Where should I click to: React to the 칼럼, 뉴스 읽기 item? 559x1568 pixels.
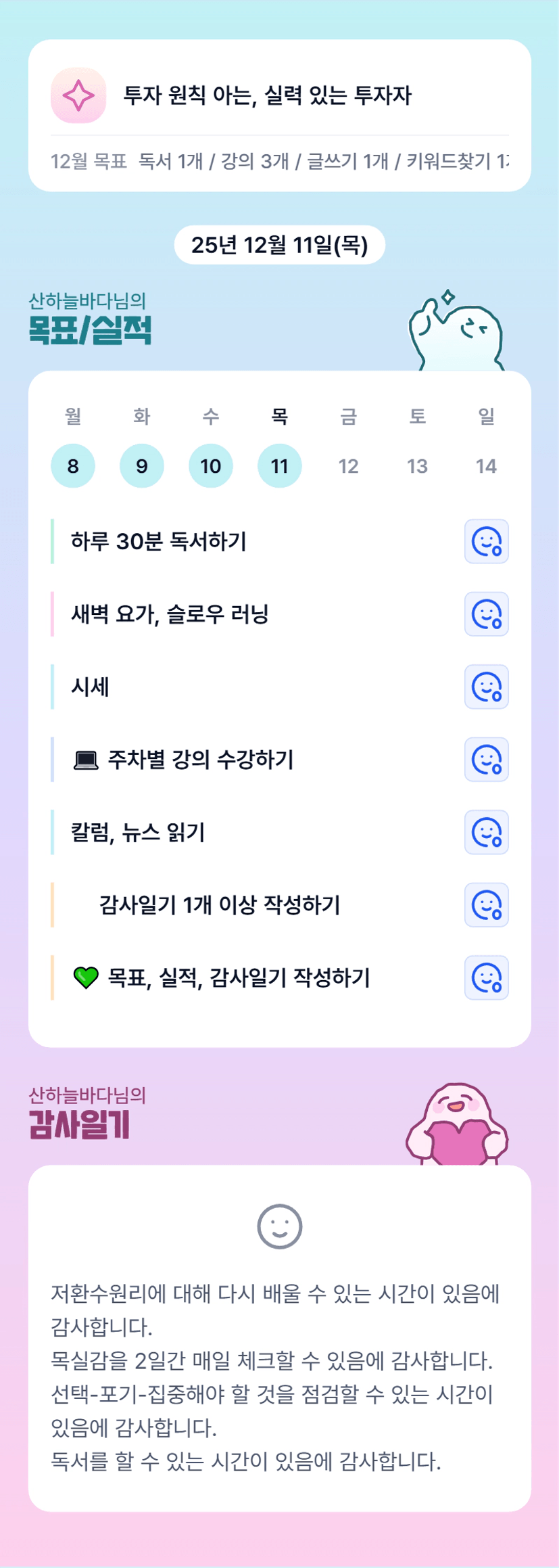[486, 832]
